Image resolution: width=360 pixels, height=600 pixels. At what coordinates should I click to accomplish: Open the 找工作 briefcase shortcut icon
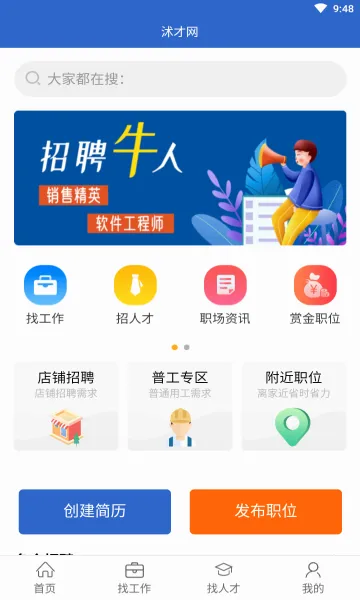click(x=45, y=285)
